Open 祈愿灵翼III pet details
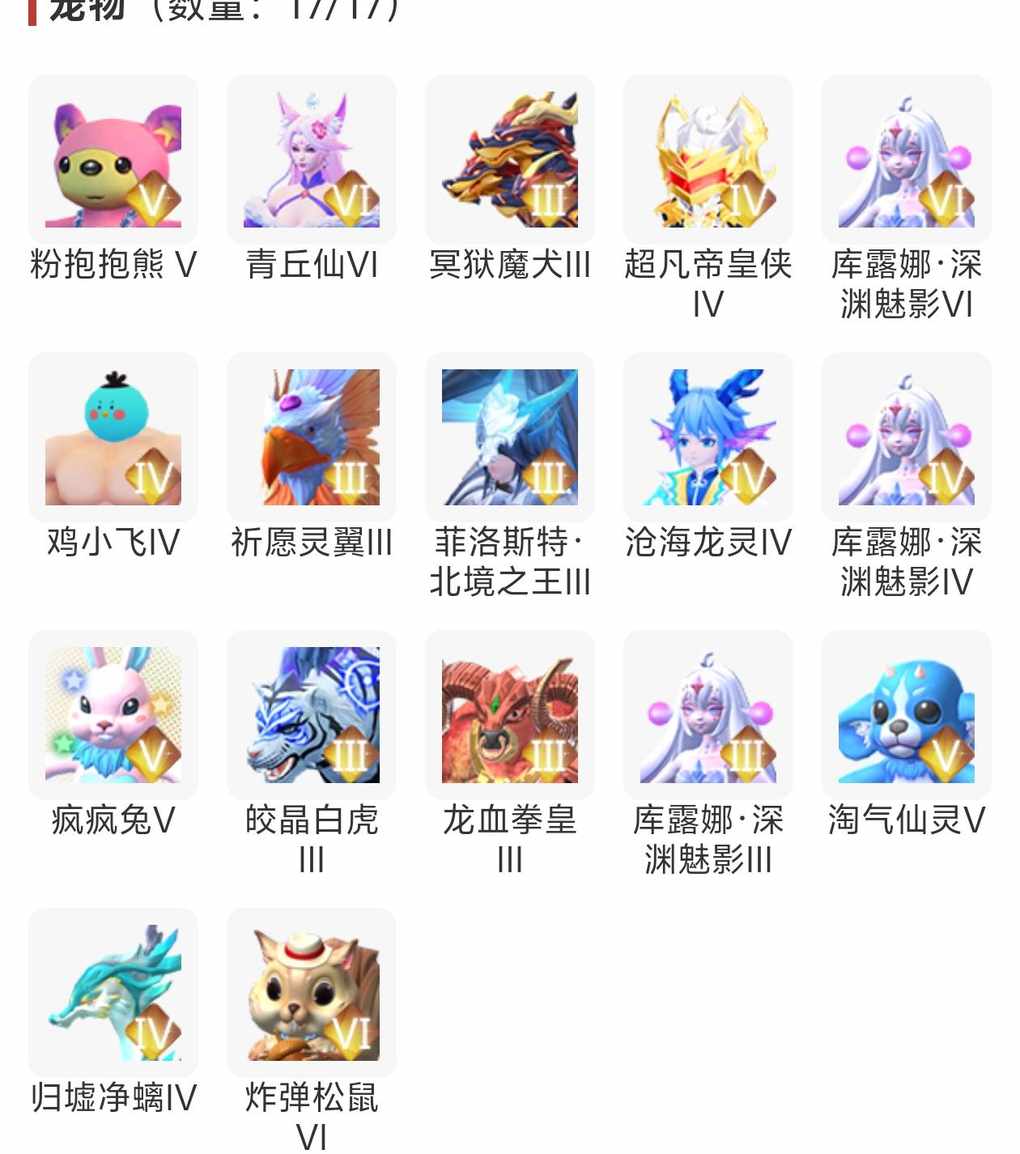Screen dimensions: 1020x1154 click(x=311, y=437)
